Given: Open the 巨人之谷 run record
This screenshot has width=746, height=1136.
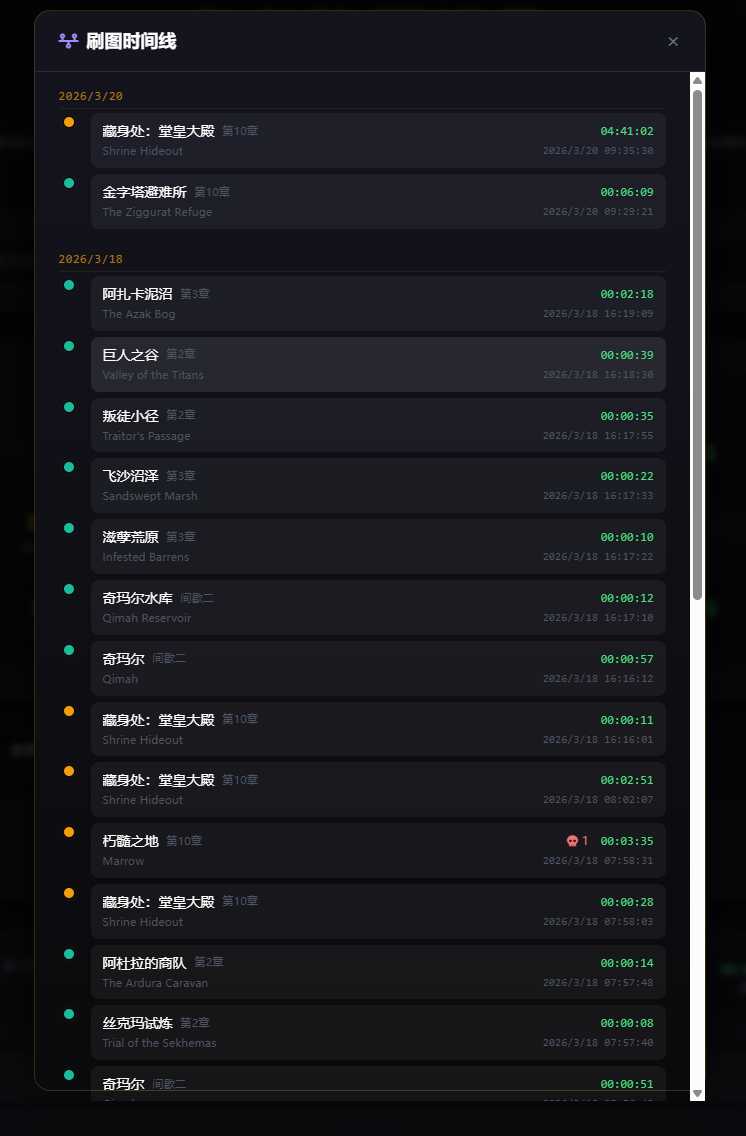Looking at the screenshot, I should click(378, 364).
